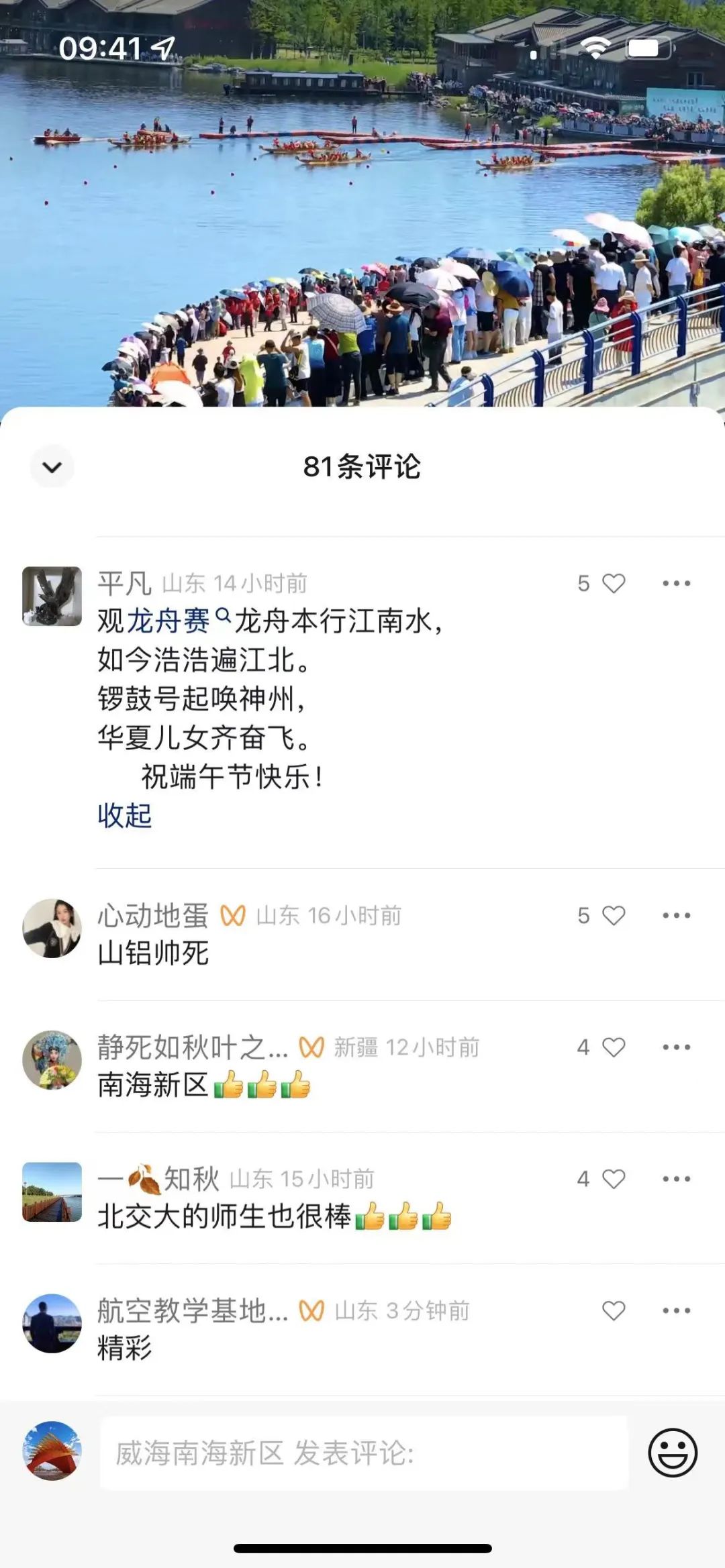Open more options on 心动地蛋's comment
This screenshot has height=1568, width=725.
click(x=676, y=915)
